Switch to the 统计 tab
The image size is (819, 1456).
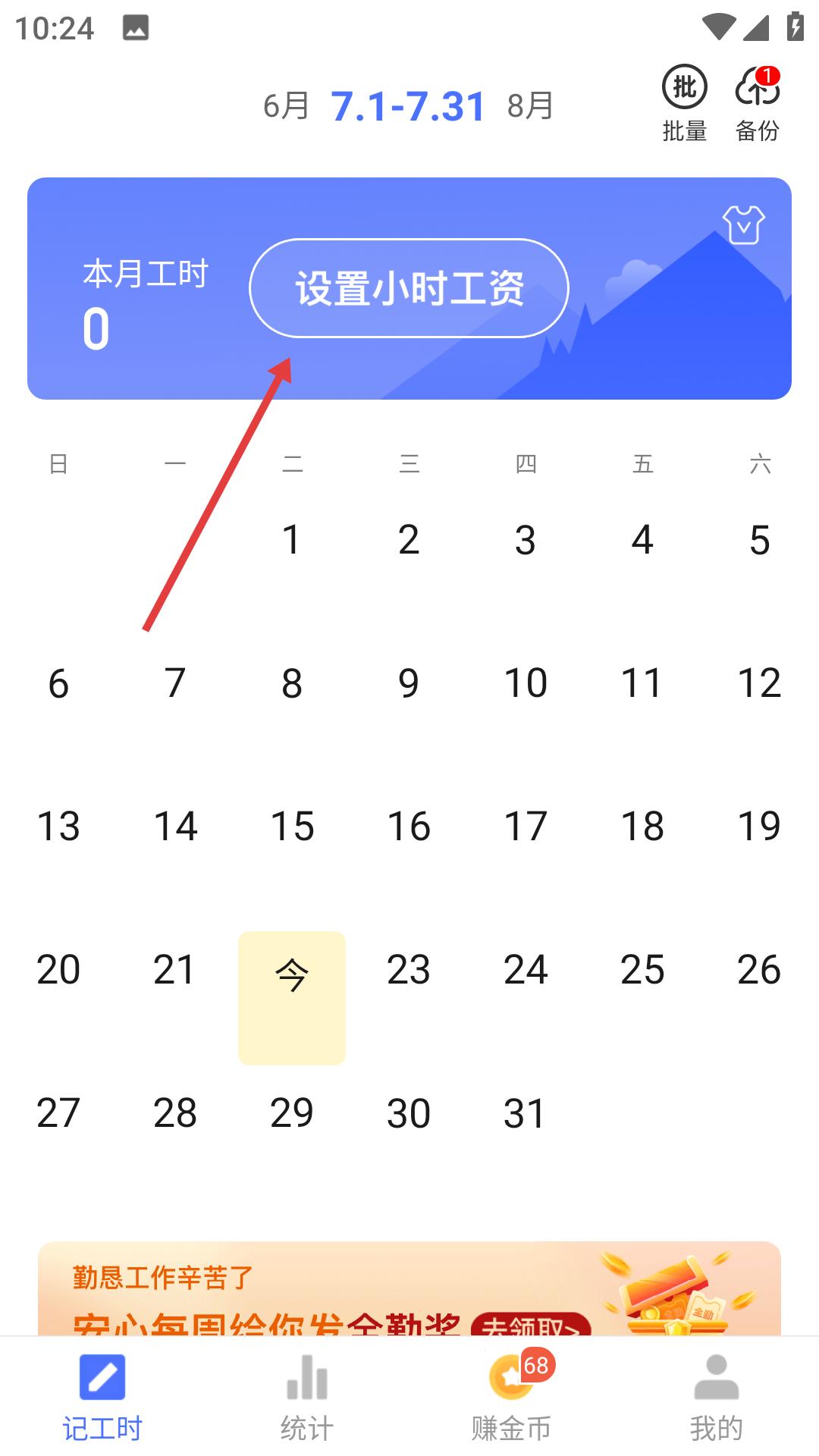point(307,1398)
